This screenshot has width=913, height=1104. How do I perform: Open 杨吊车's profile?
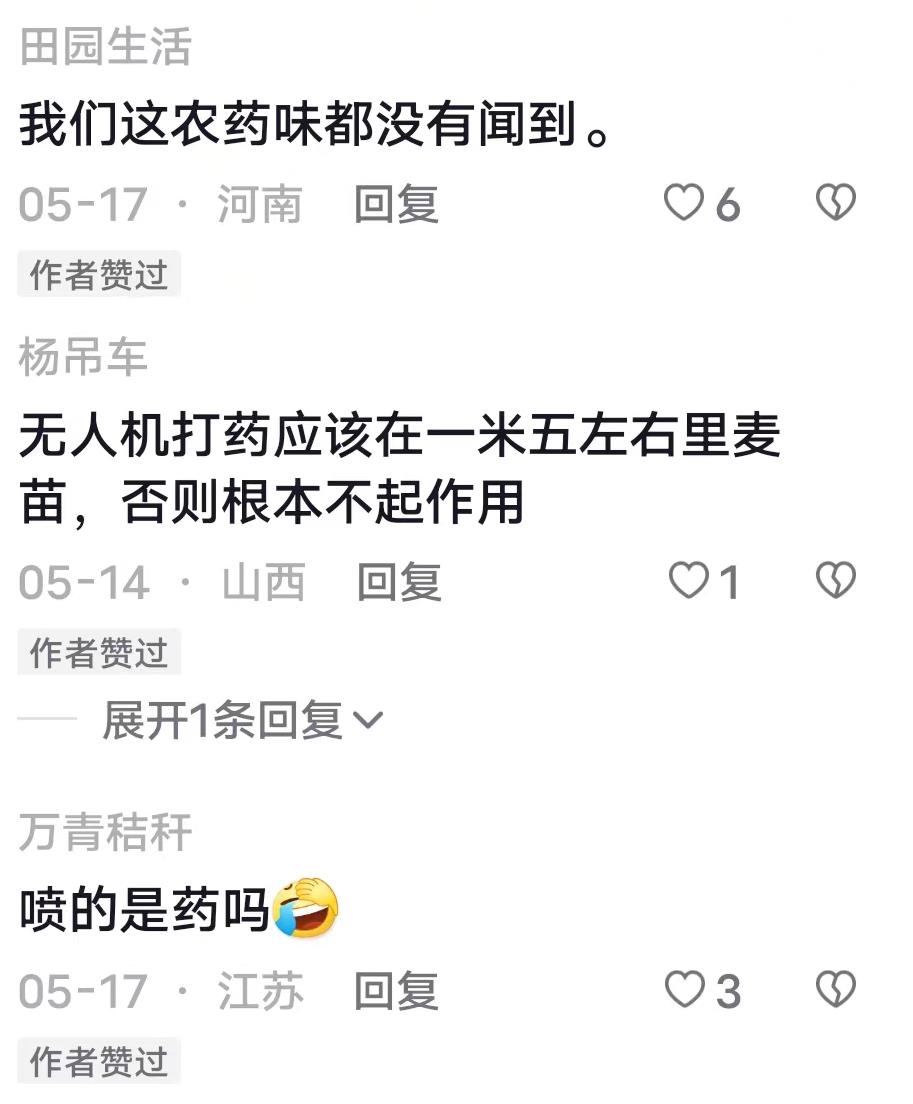pos(83,357)
